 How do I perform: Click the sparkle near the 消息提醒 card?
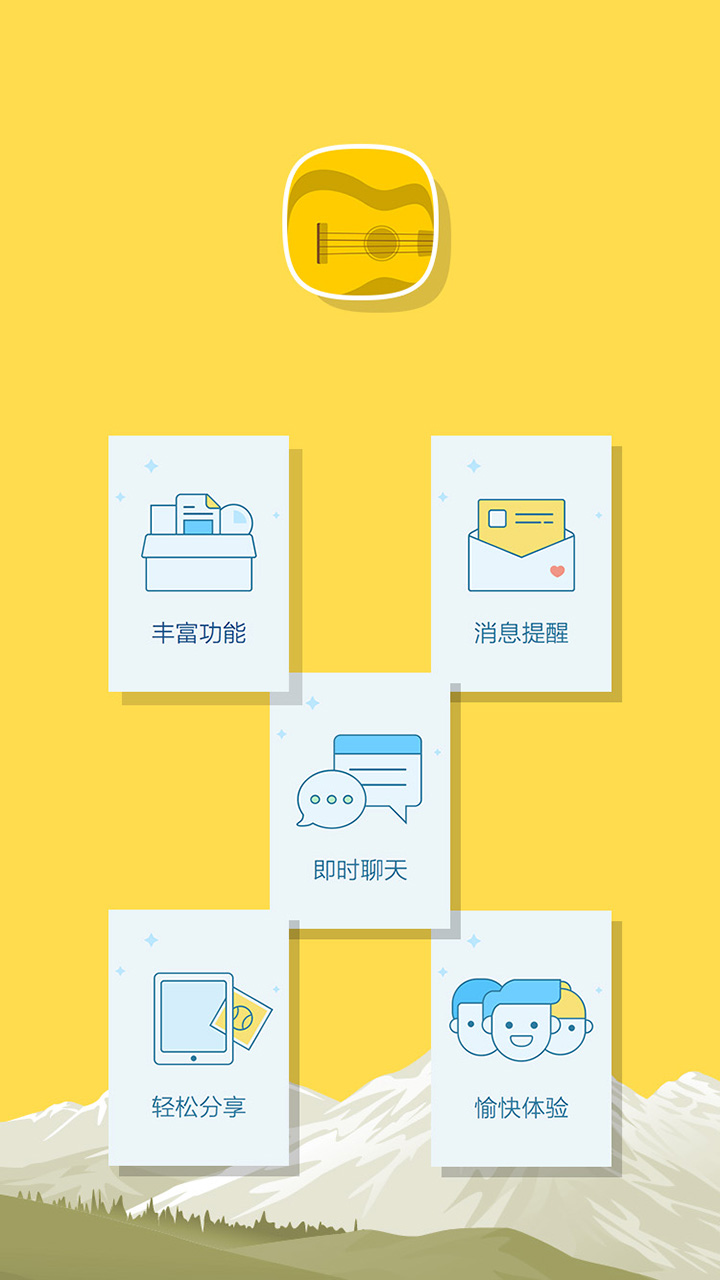pos(472,465)
